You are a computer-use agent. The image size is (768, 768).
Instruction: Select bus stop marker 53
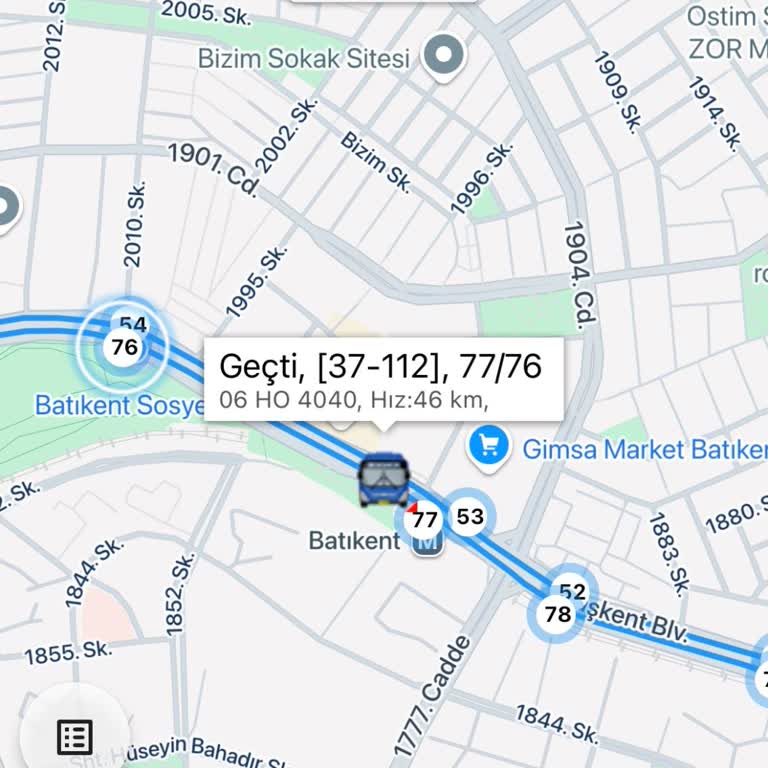click(x=469, y=517)
